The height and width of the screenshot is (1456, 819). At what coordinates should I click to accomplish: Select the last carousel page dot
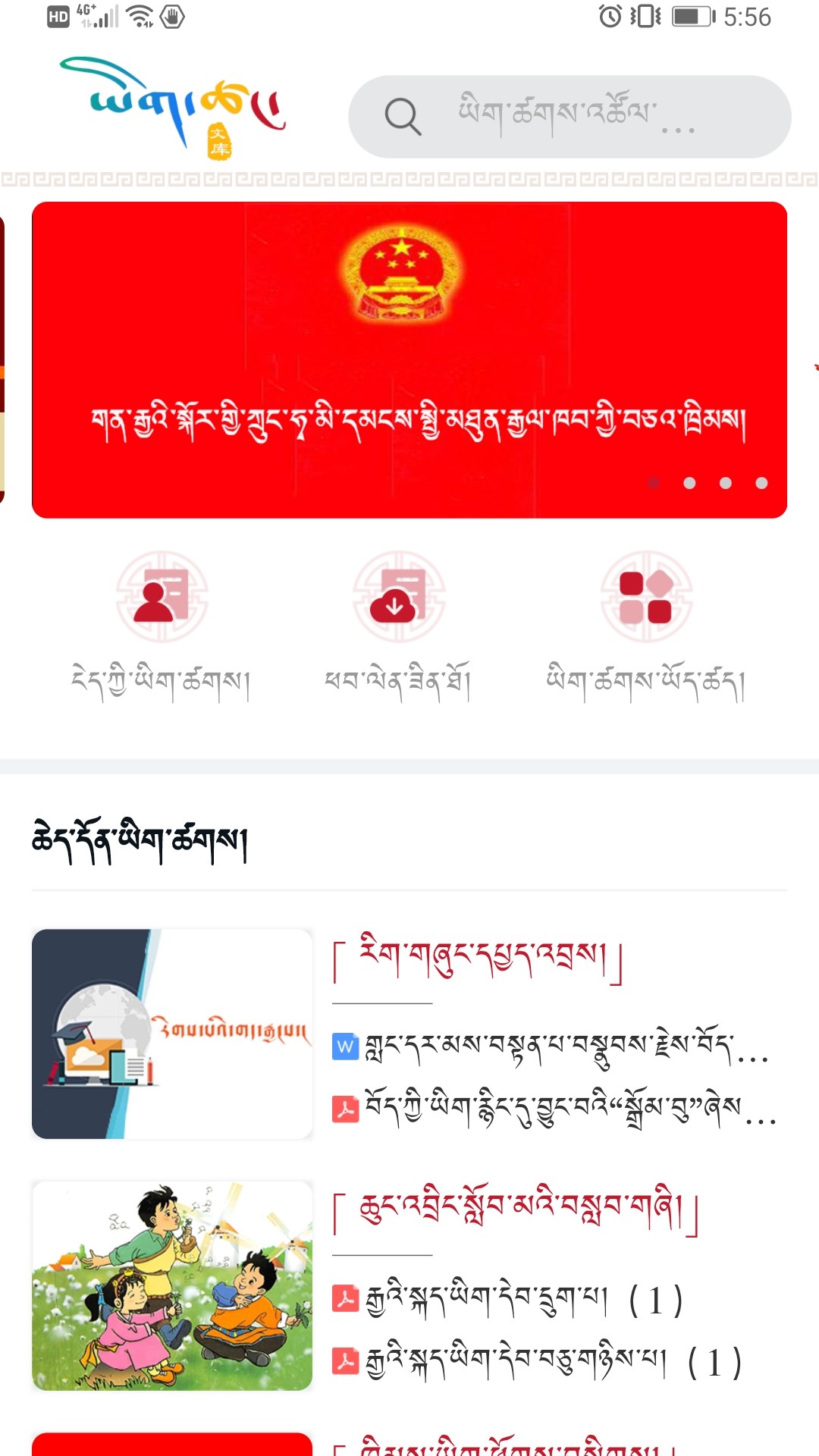[x=761, y=482]
